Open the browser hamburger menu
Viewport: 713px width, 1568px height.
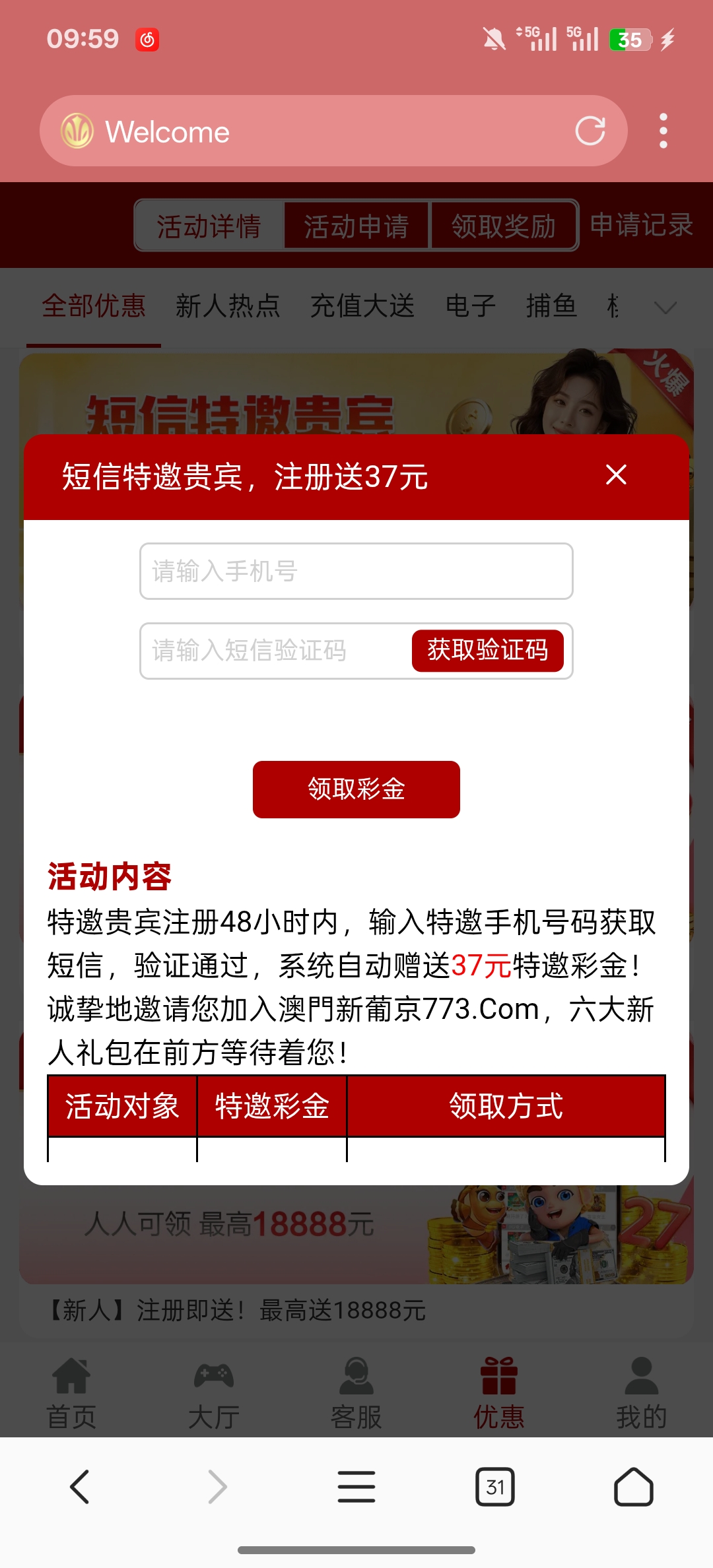[356, 1488]
